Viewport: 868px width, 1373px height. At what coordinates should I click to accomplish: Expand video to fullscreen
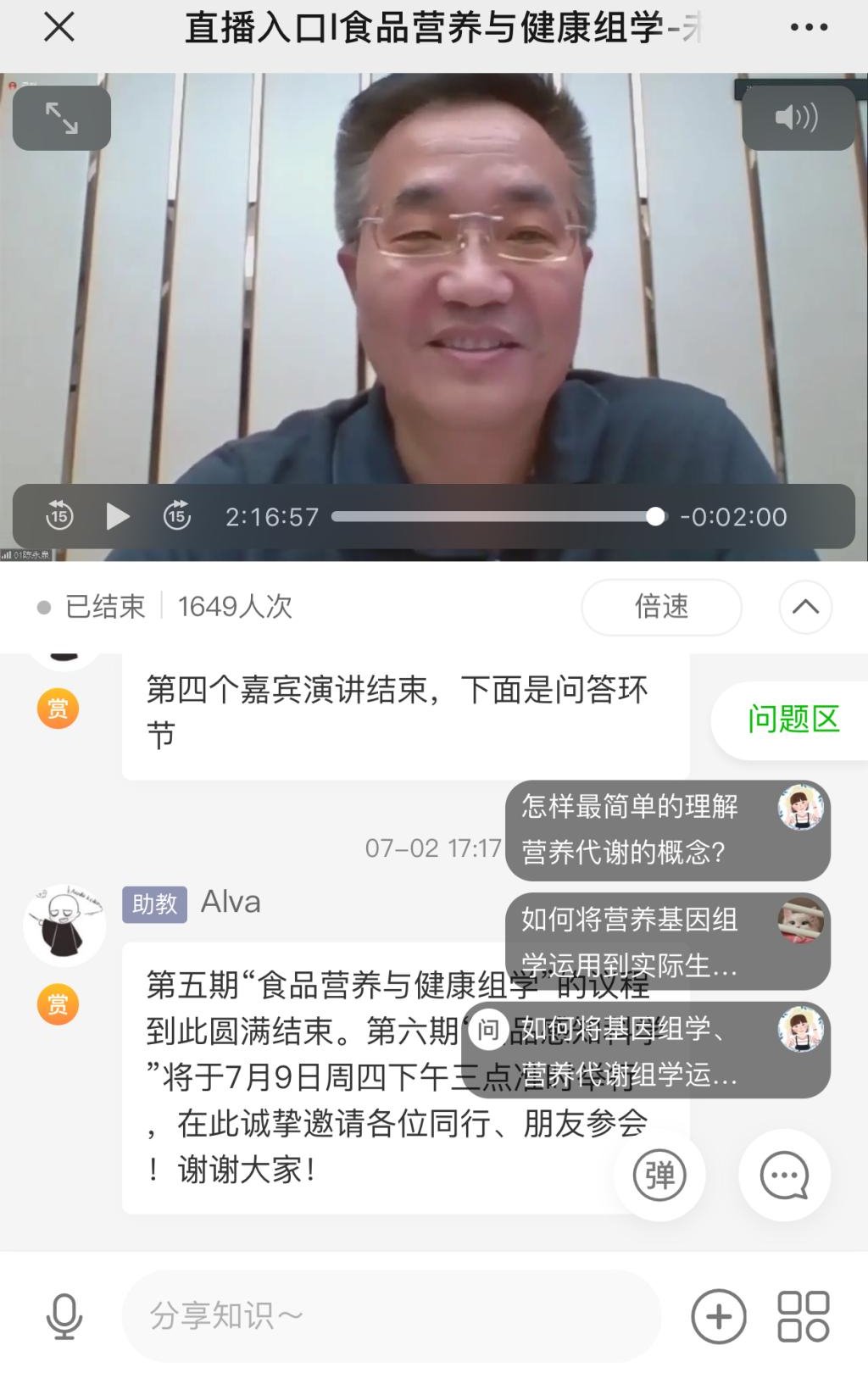[62, 118]
